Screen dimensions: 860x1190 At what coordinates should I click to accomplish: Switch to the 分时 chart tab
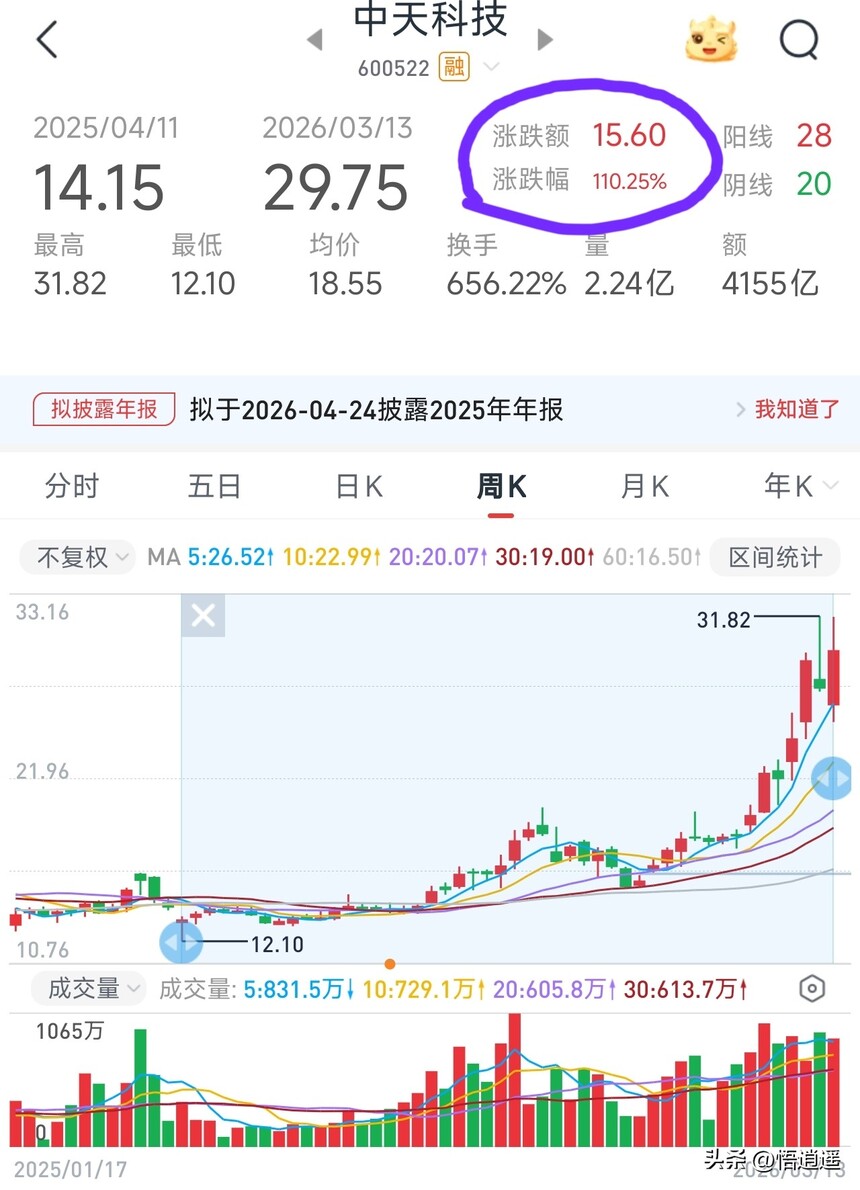[72, 487]
